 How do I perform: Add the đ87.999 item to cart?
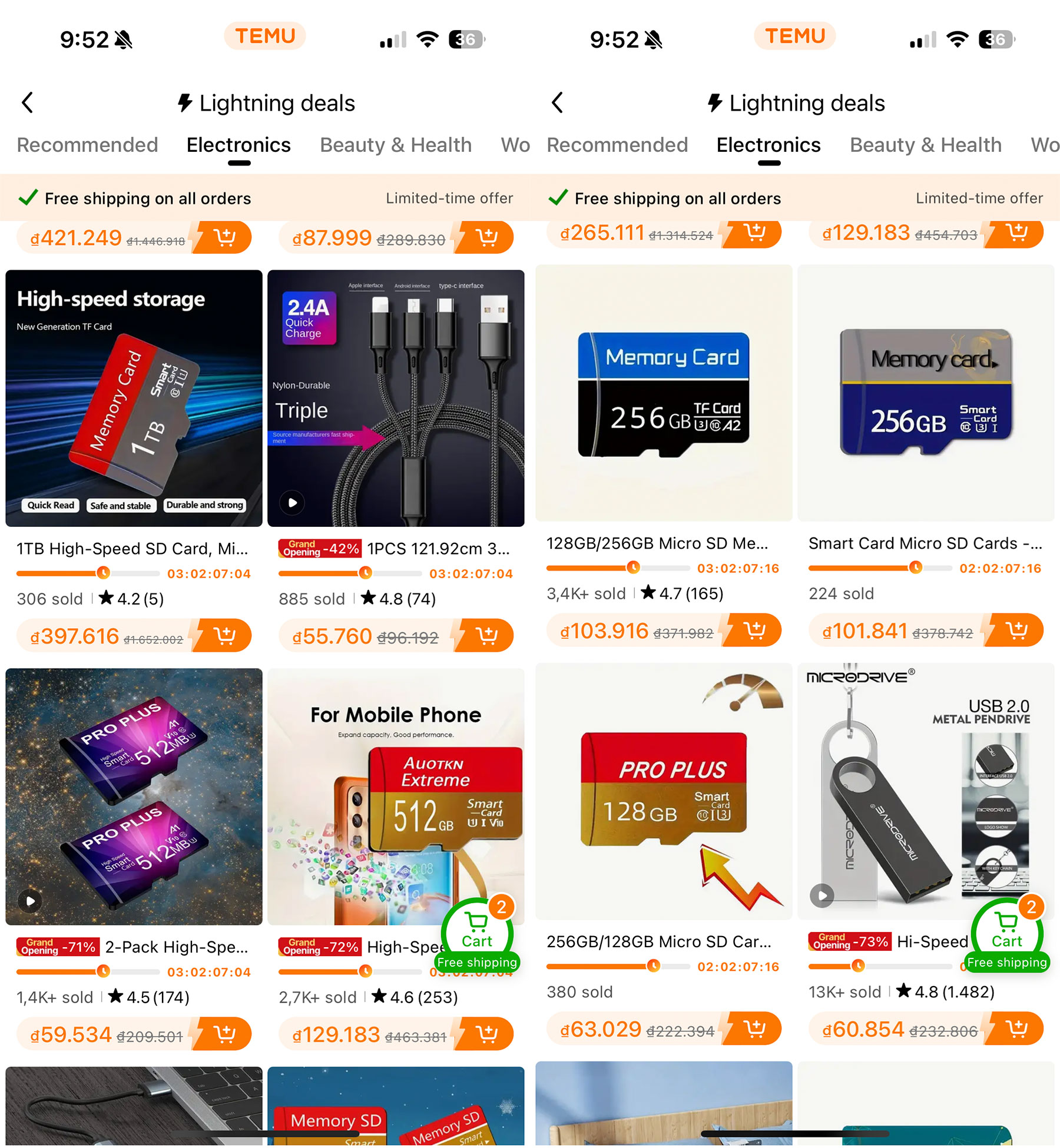(x=486, y=237)
